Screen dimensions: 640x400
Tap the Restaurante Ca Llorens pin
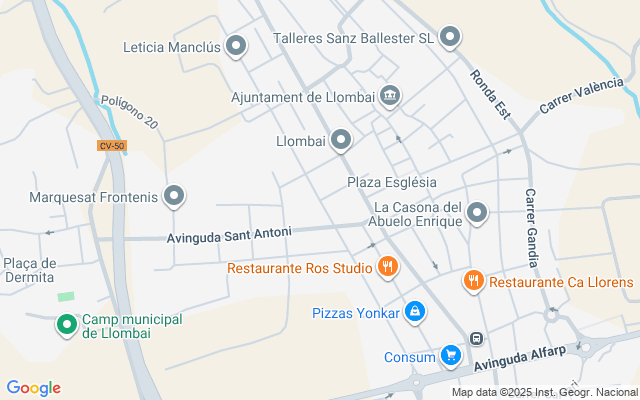(x=474, y=282)
